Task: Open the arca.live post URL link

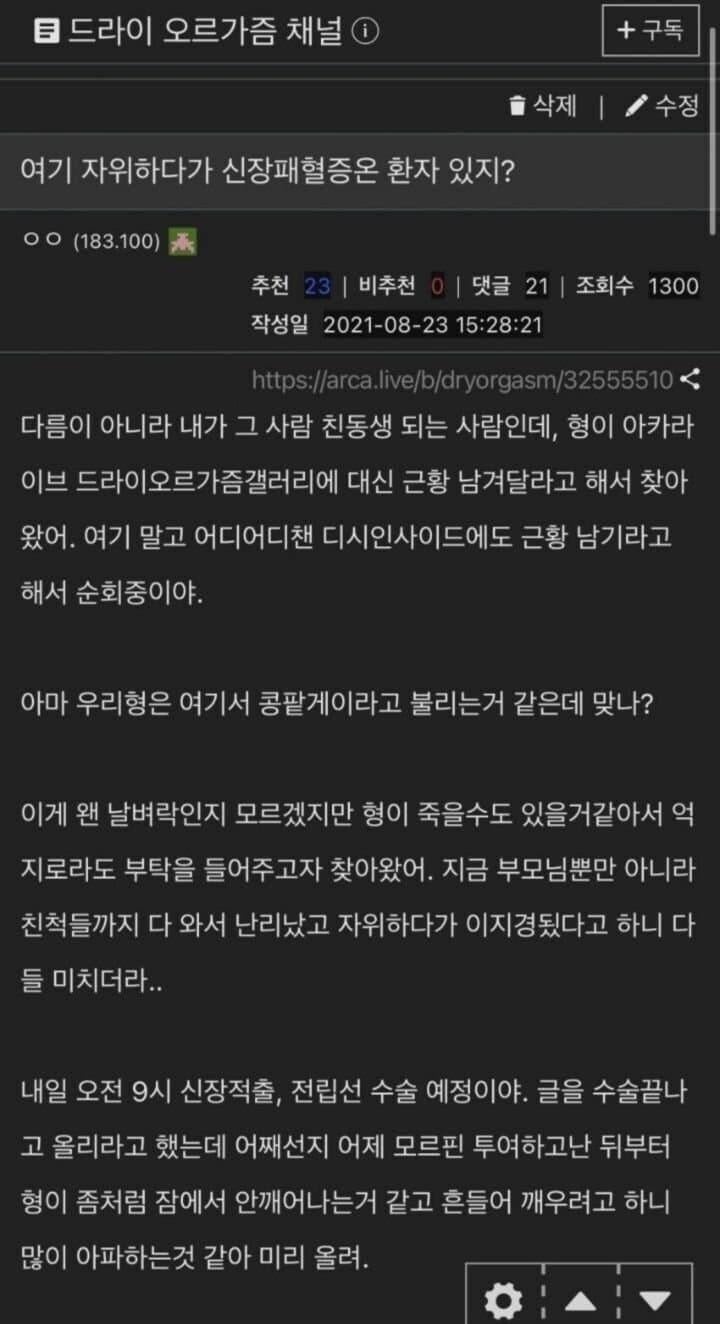Action: tap(462, 380)
